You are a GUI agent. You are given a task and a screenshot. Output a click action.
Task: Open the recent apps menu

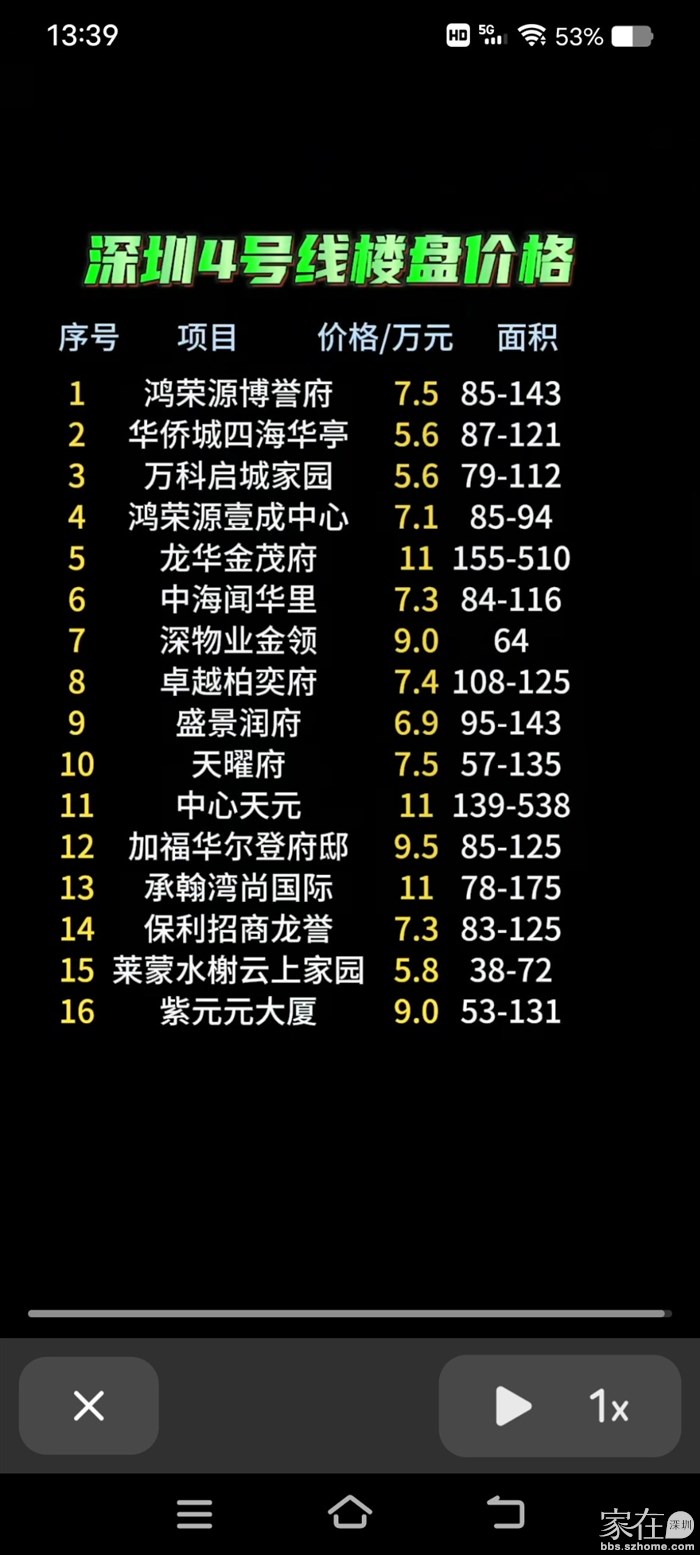195,1513
